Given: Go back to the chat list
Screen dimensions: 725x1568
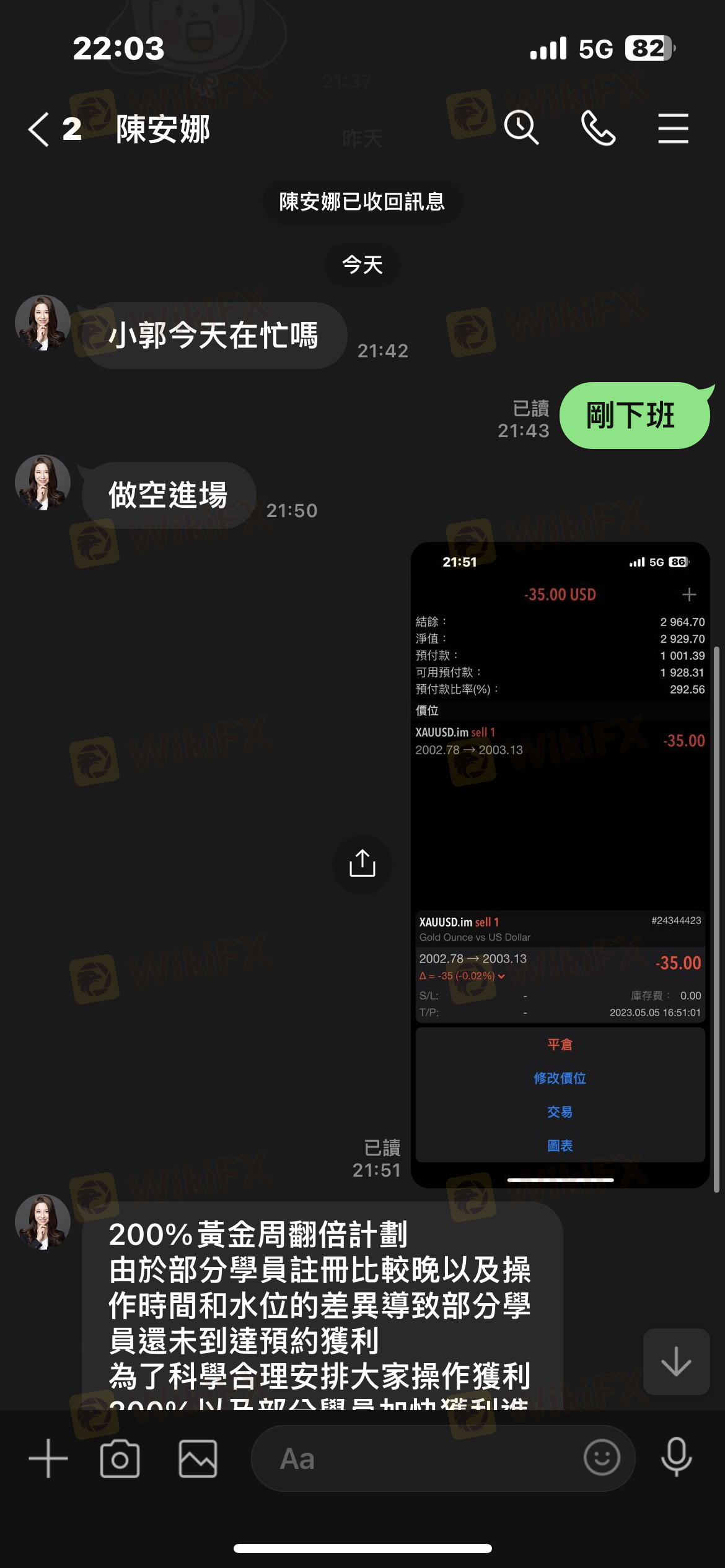Looking at the screenshot, I should [39, 129].
